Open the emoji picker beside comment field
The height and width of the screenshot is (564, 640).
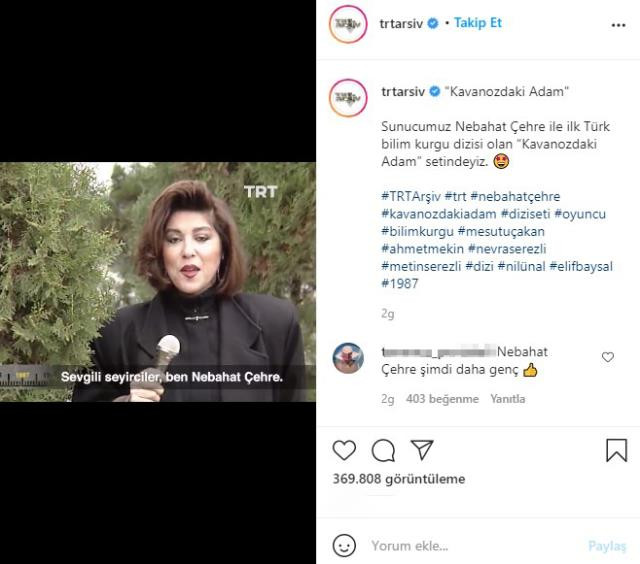pos(344,546)
